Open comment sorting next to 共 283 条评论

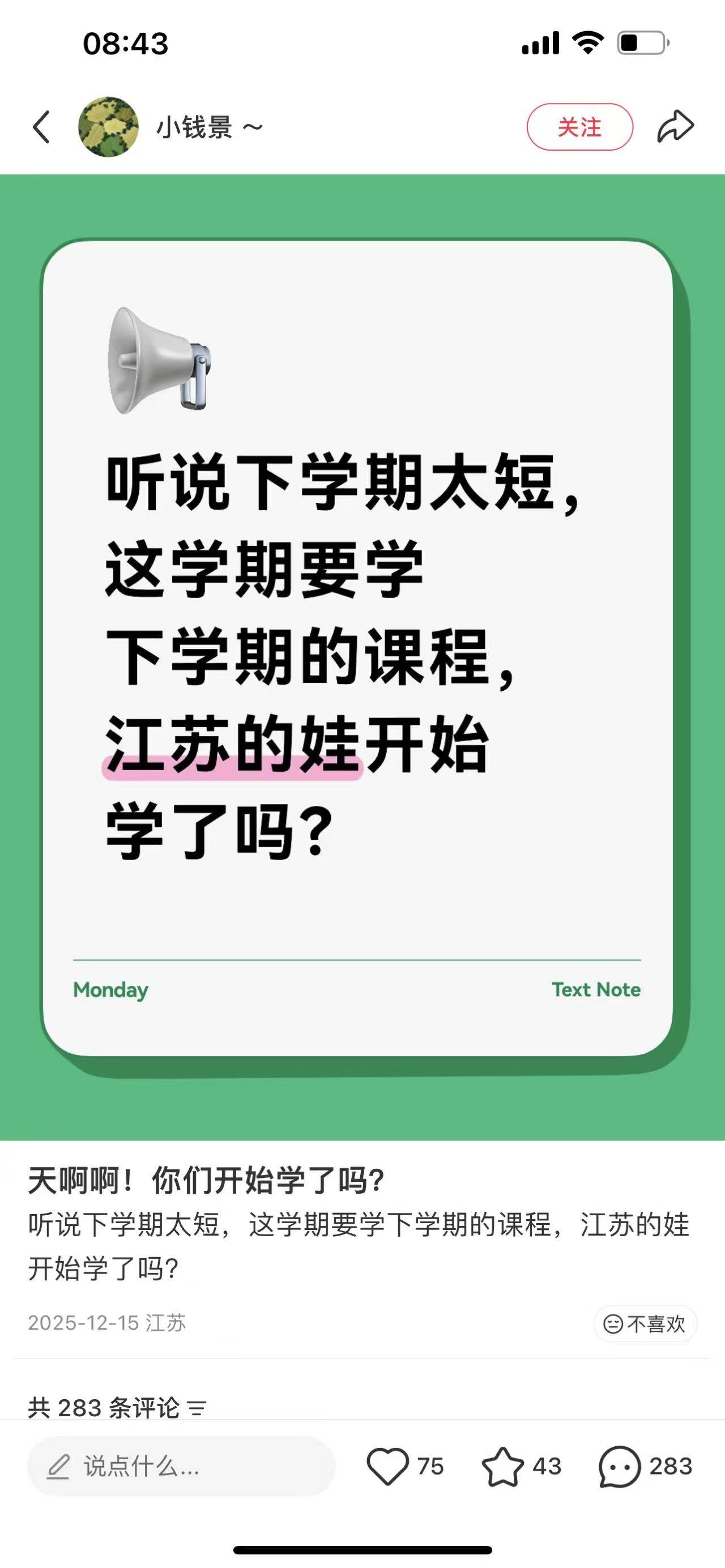point(197,1407)
